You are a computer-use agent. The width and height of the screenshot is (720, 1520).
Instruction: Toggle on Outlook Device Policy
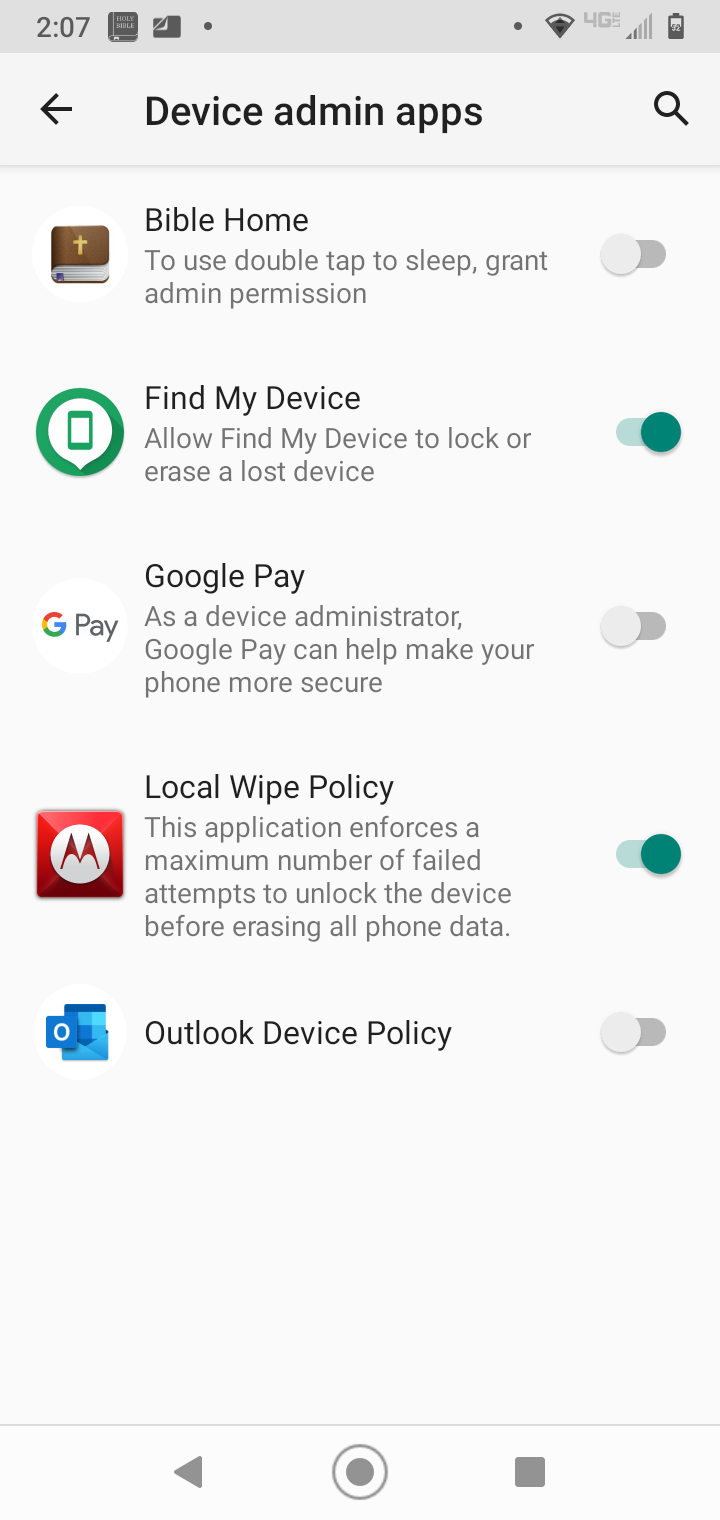(x=634, y=1032)
